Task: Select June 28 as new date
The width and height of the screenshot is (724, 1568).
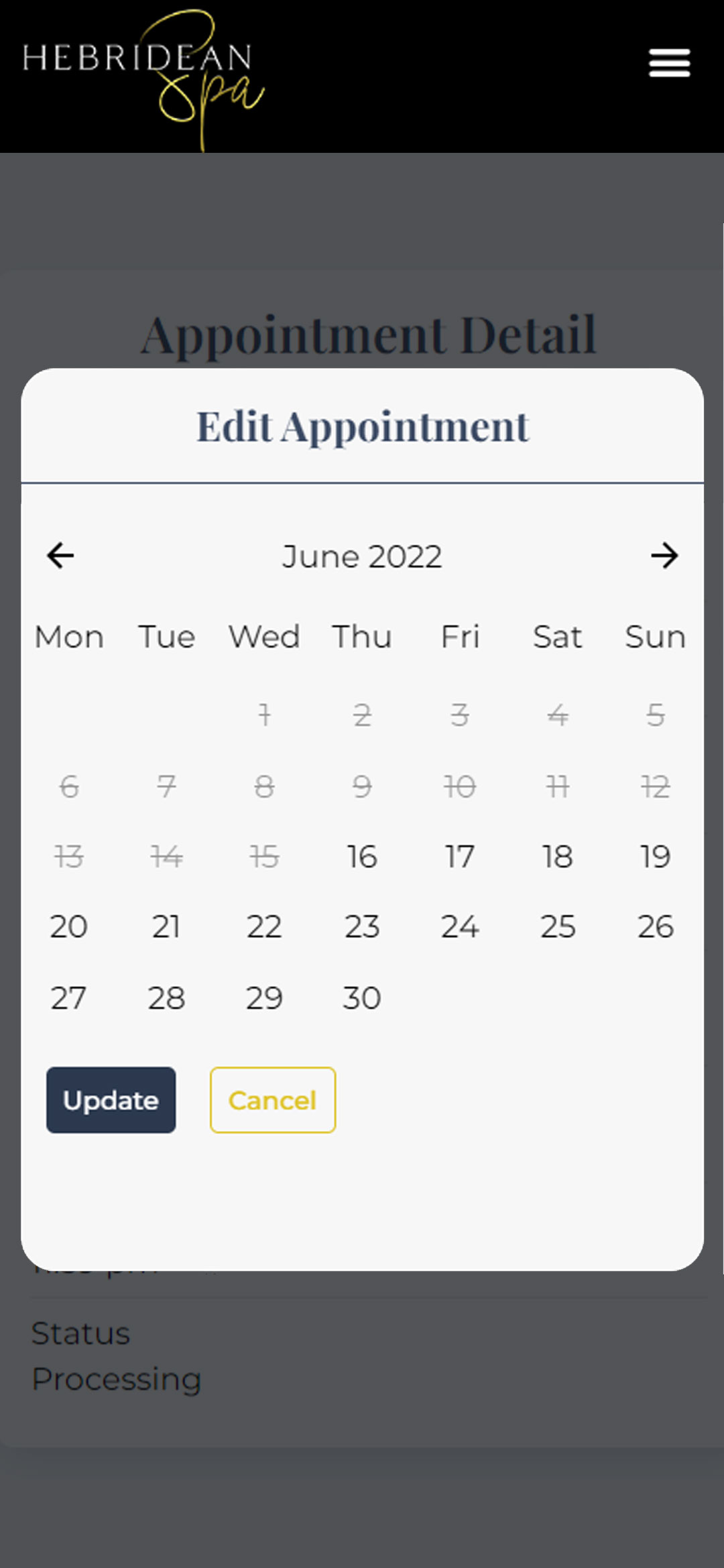Action: point(166,998)
